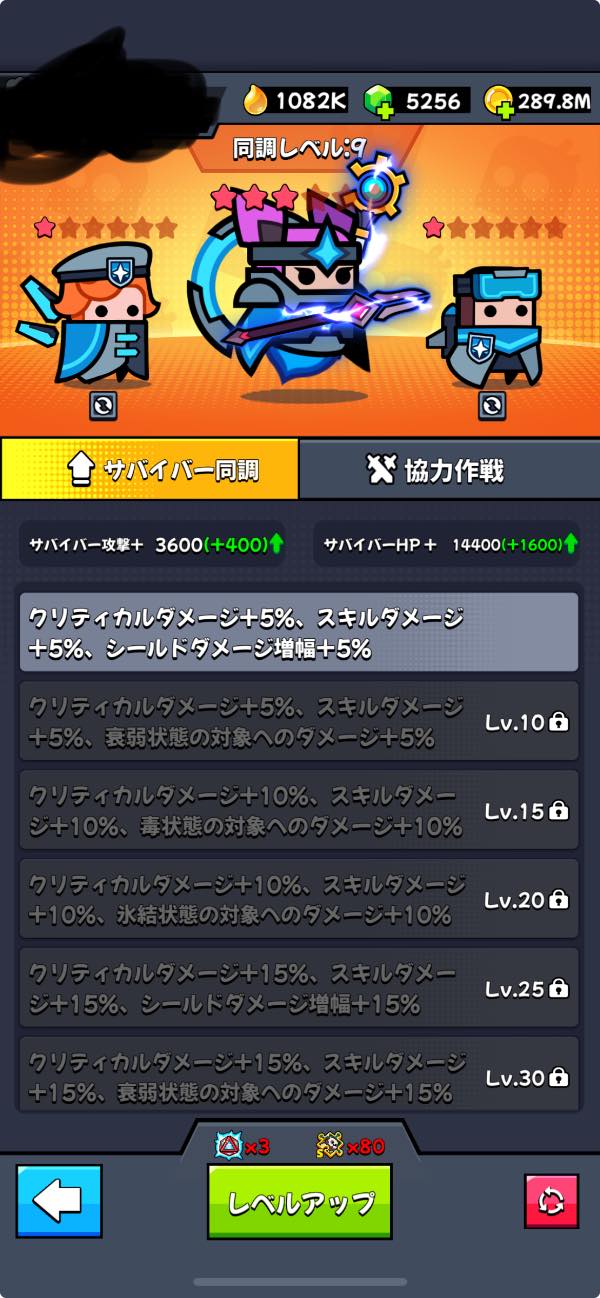
Task: Switch to the 協力作戦 tab
Action: tap(449, 469)
